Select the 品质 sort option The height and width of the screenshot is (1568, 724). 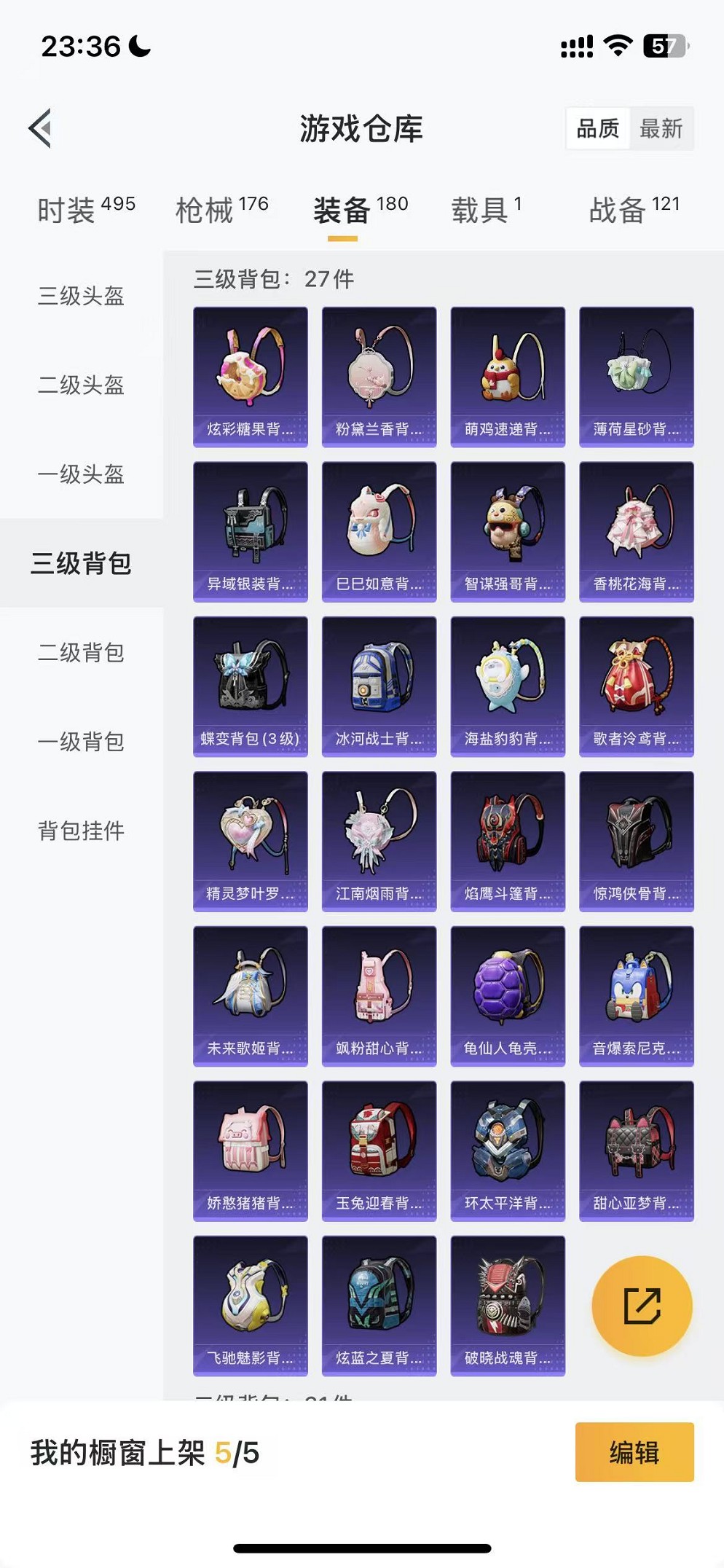point(597,129)
